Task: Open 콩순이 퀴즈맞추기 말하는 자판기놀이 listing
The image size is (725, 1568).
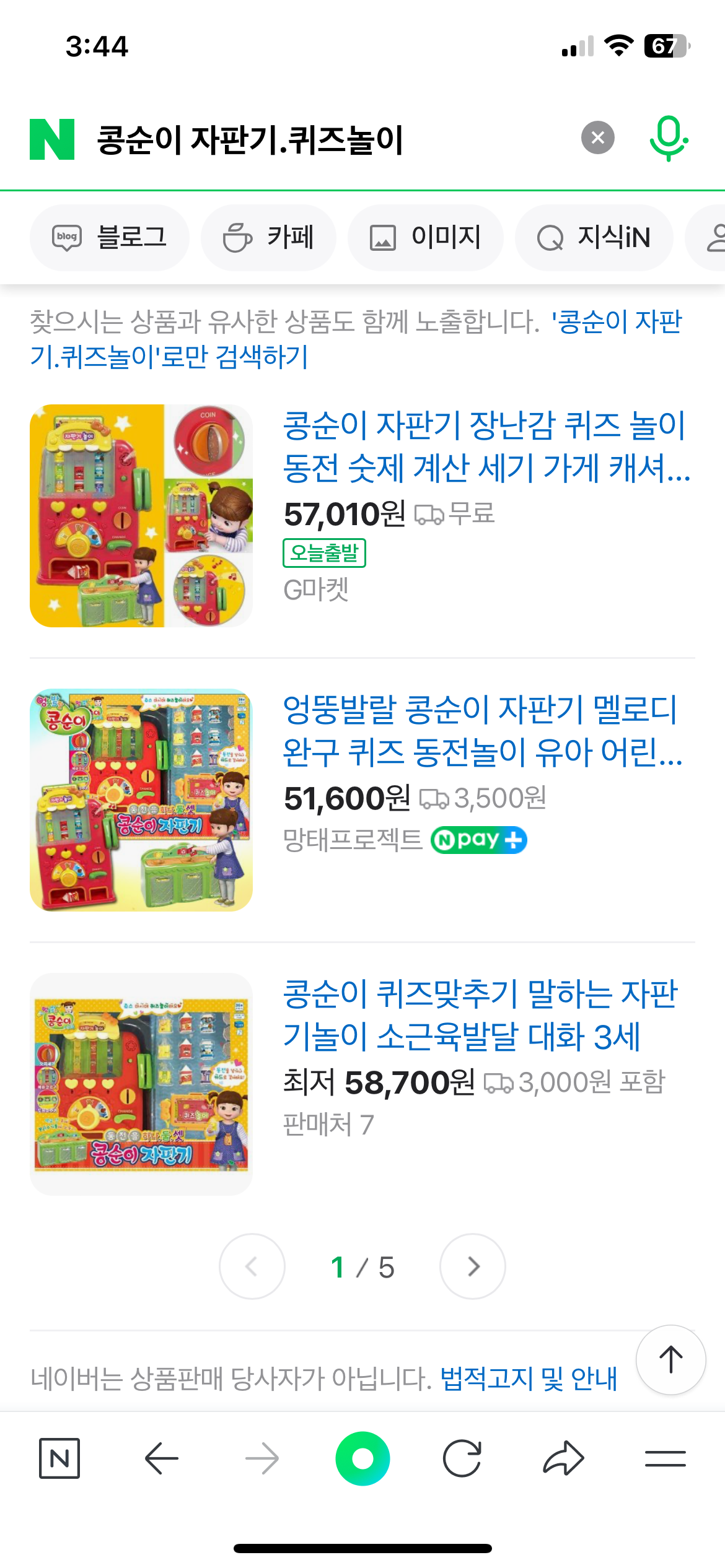Action: tap(480, 1015)
